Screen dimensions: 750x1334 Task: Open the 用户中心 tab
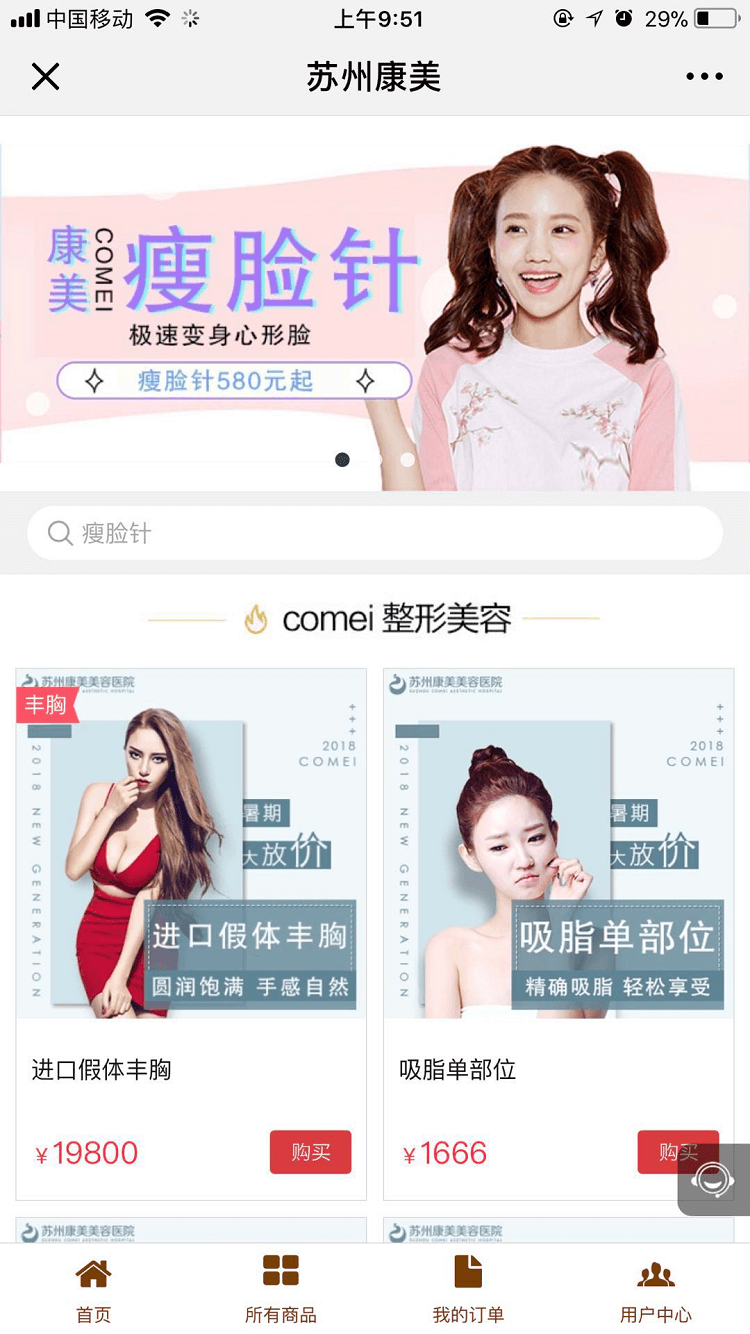point(656,1290)
